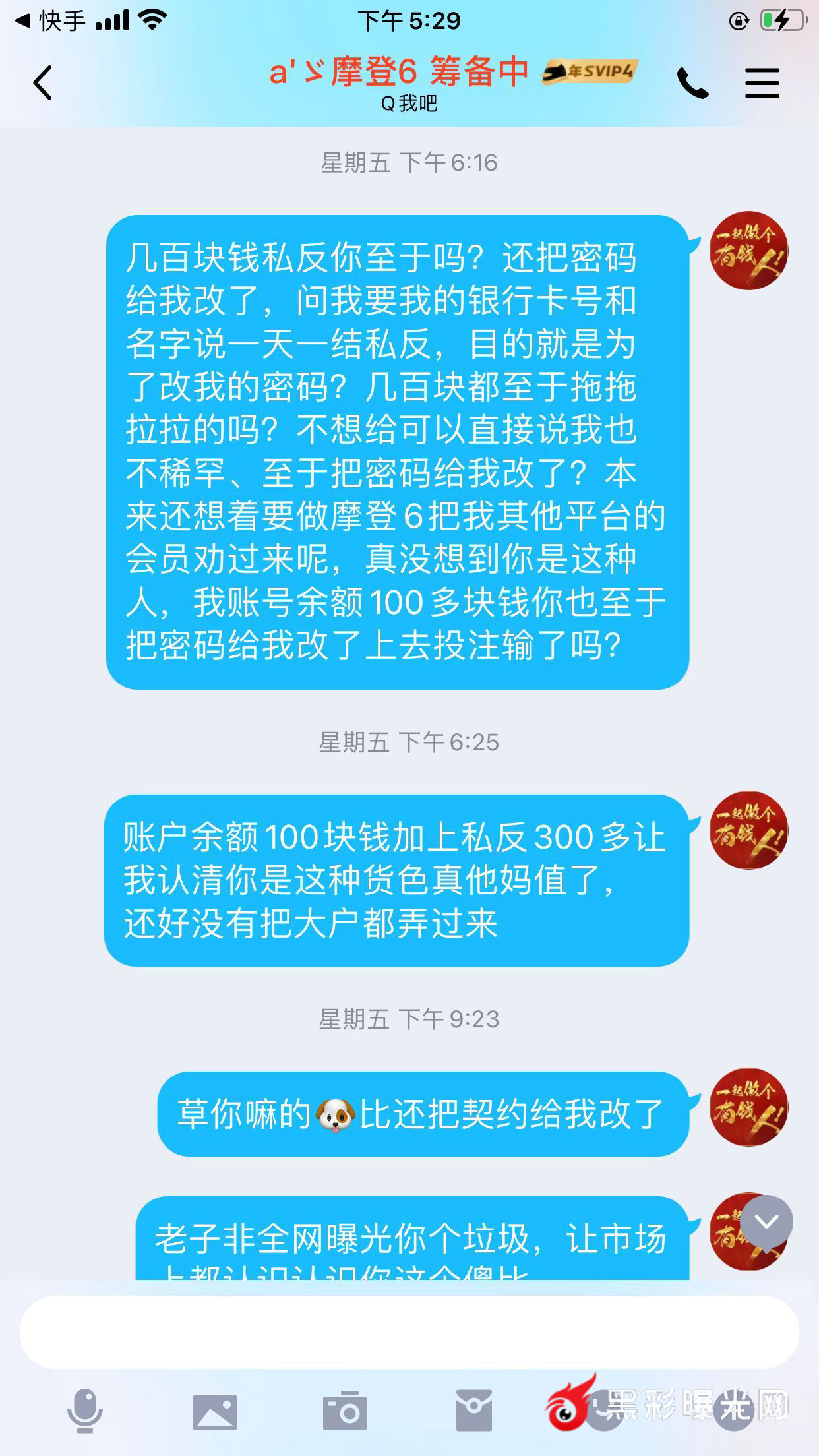Send a red packet
Viewport: 819px width, 1456px height.
[x=473, y=1410]
